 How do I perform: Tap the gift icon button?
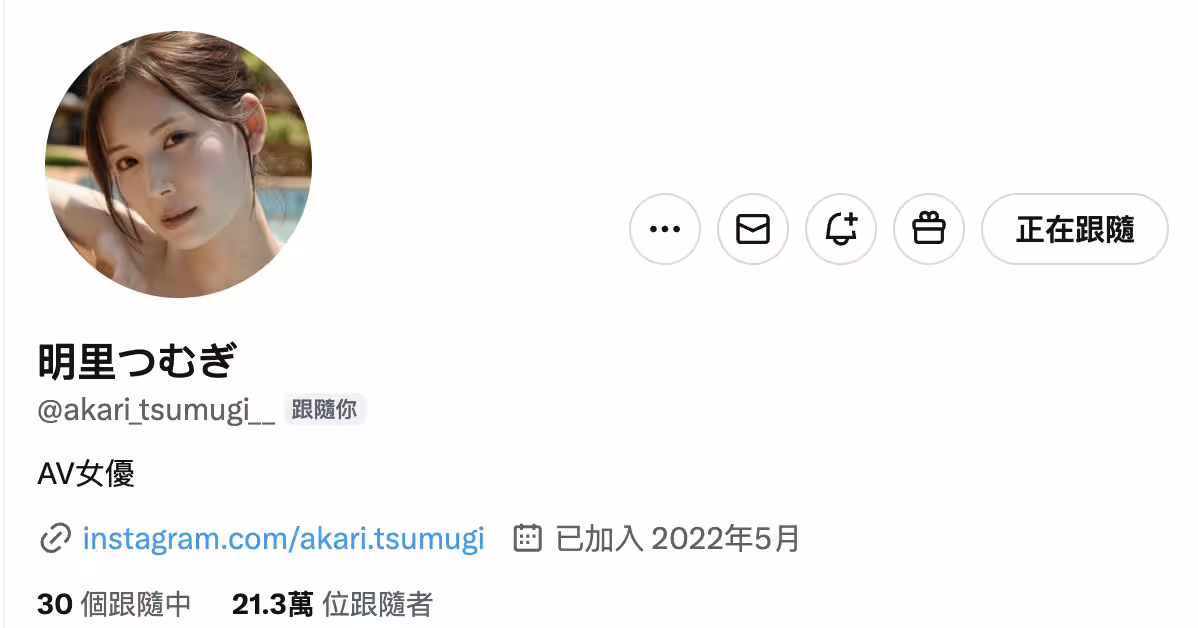(x=929, y=229)
